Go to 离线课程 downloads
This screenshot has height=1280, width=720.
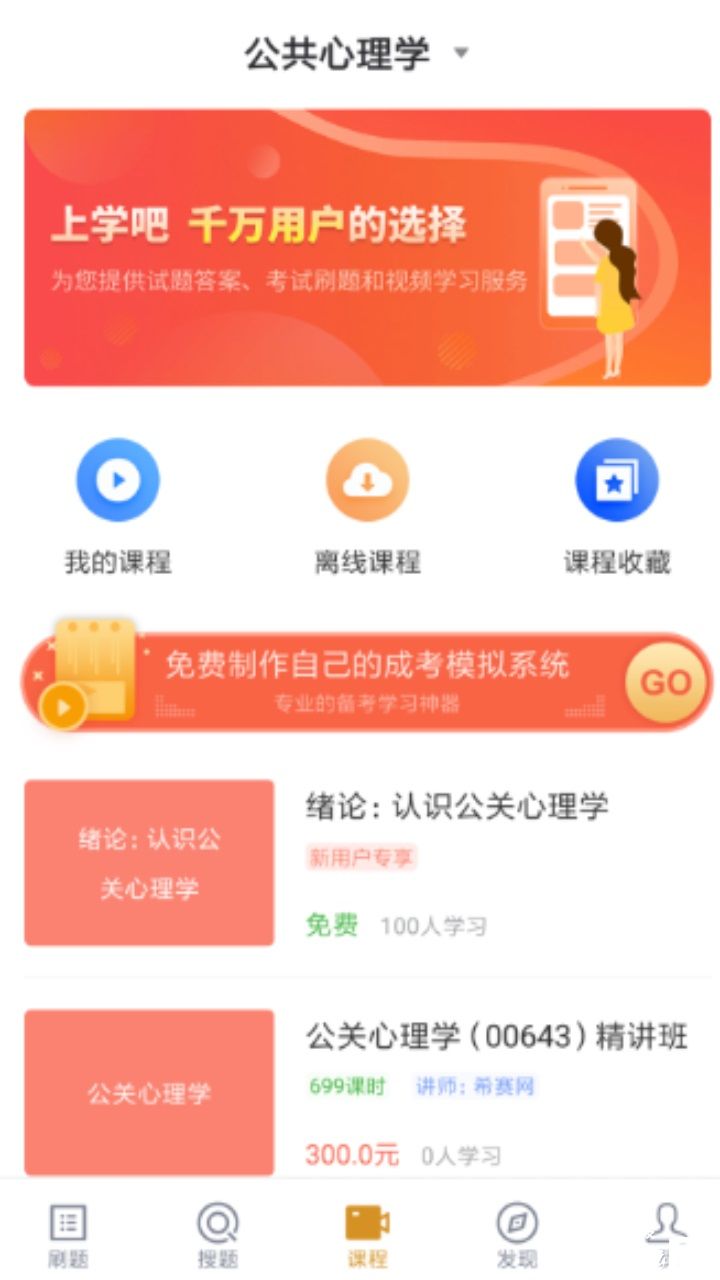367,506
